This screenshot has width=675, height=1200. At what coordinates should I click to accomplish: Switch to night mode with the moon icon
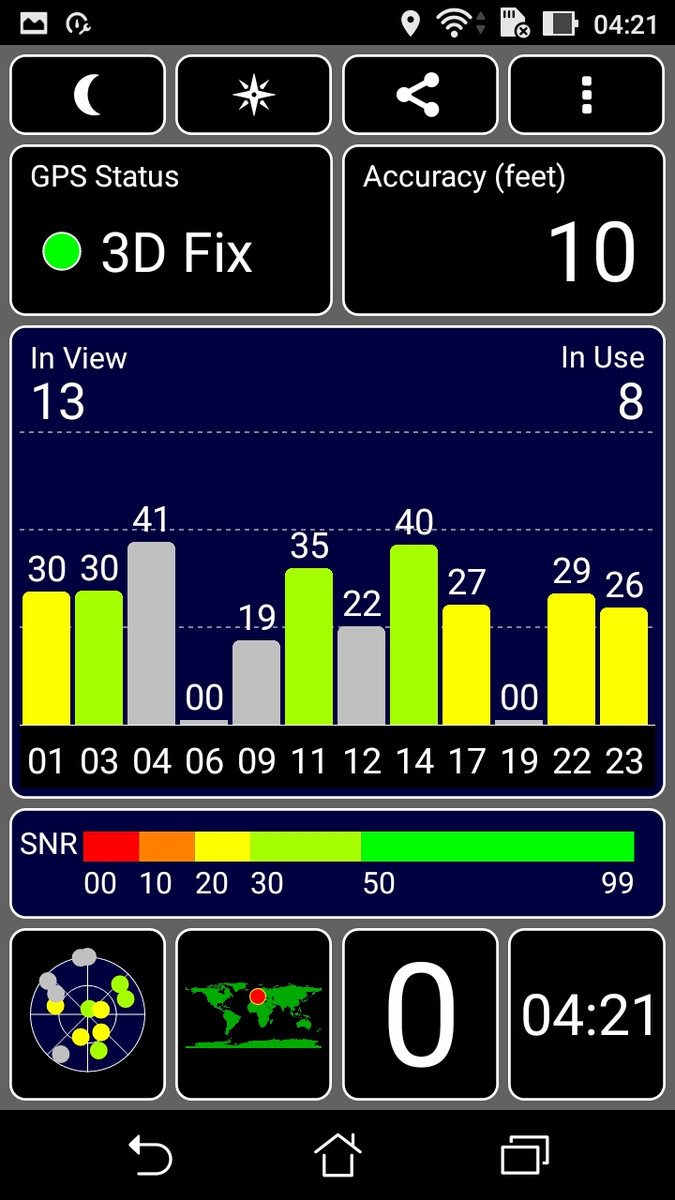(x=88, y=95)
